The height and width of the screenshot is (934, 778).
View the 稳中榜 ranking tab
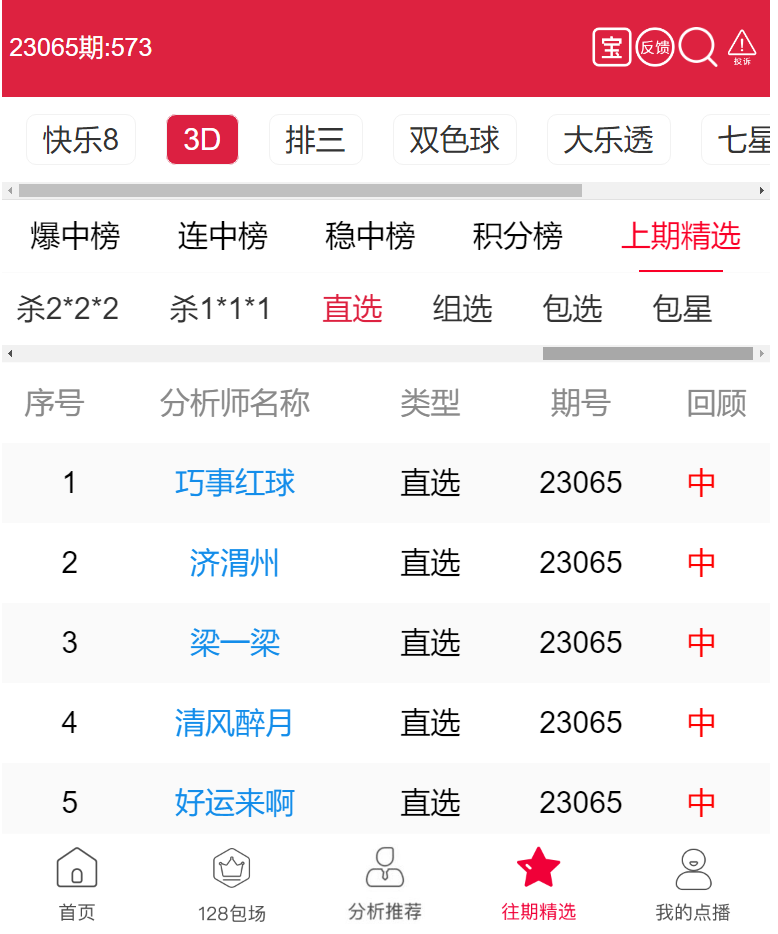(370, 237)
